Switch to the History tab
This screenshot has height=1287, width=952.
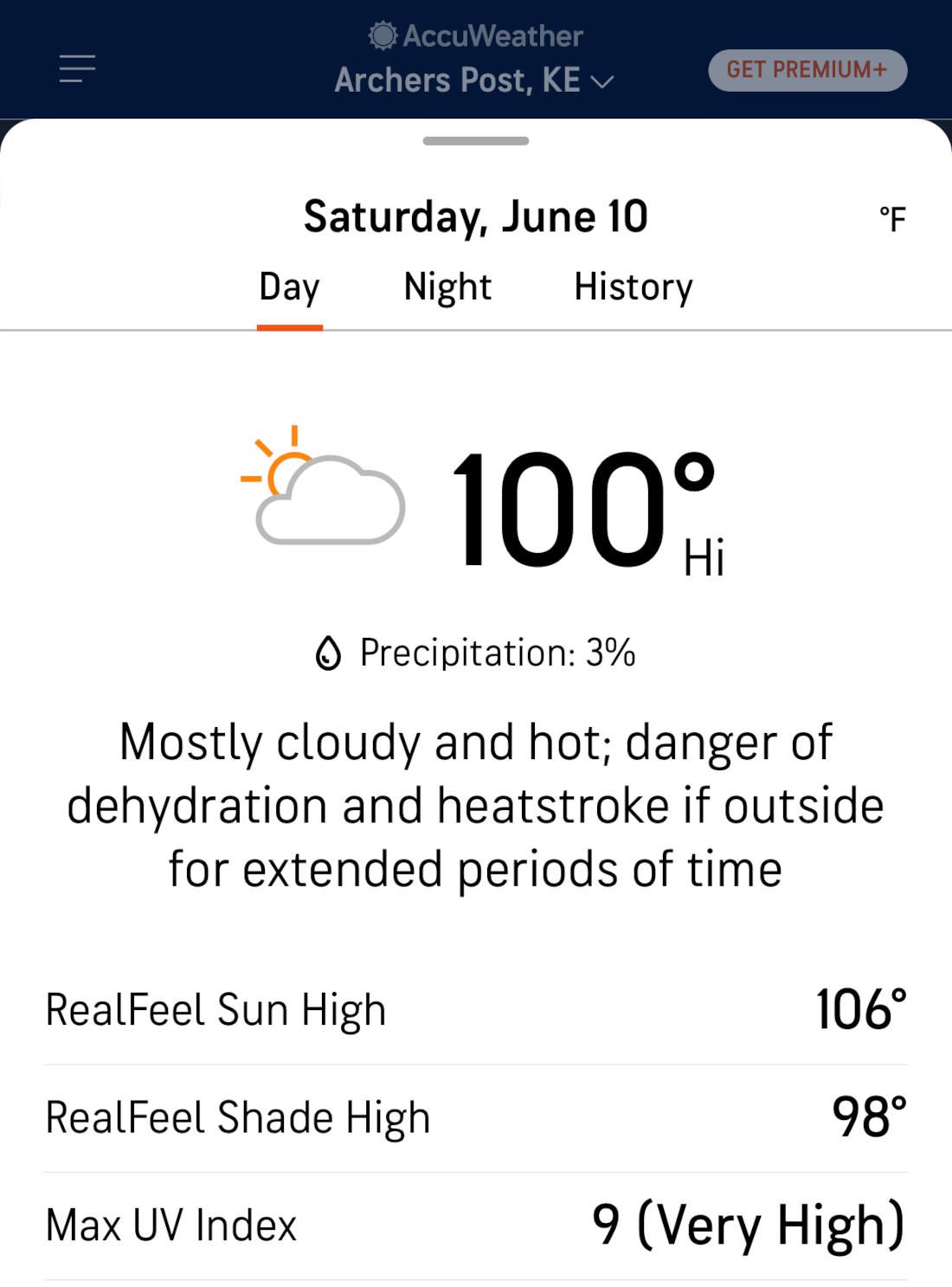tap(633, 286)
